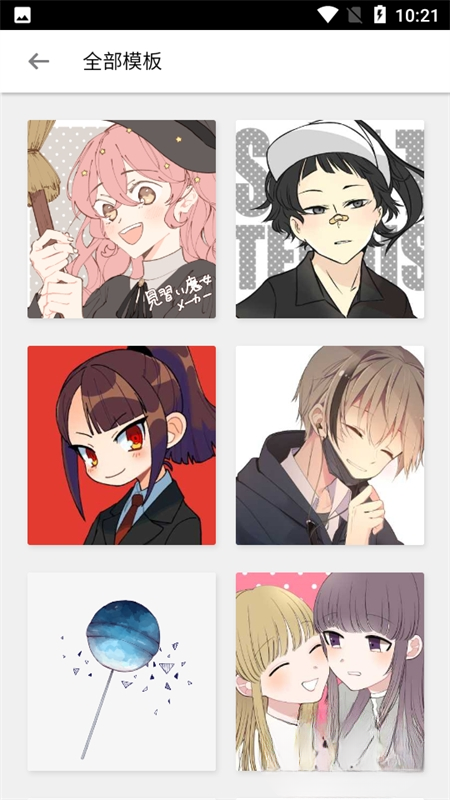Go back using the arrow icon
450x800 pixels.
pos(39,62)
